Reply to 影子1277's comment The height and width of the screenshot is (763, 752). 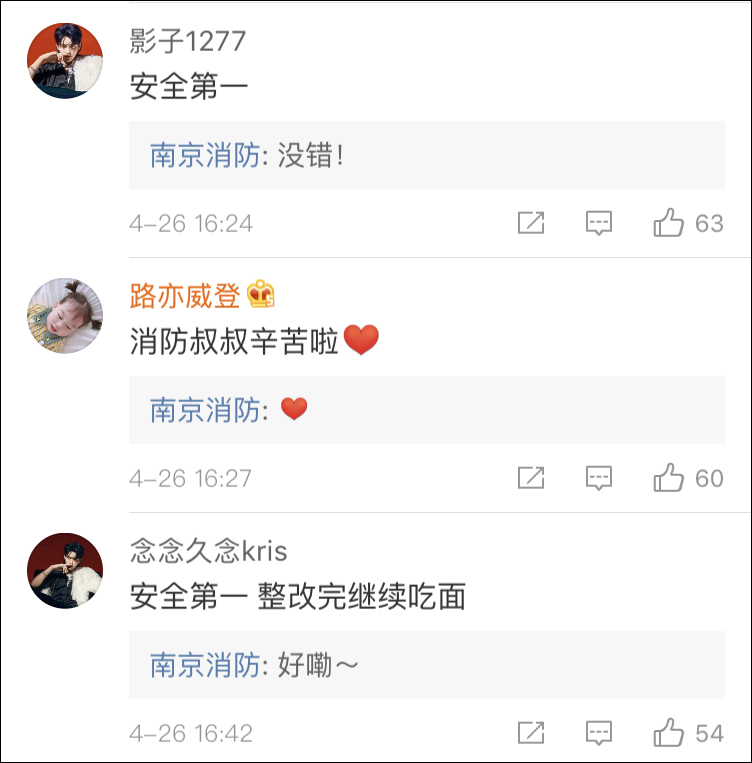pos(598,223)
